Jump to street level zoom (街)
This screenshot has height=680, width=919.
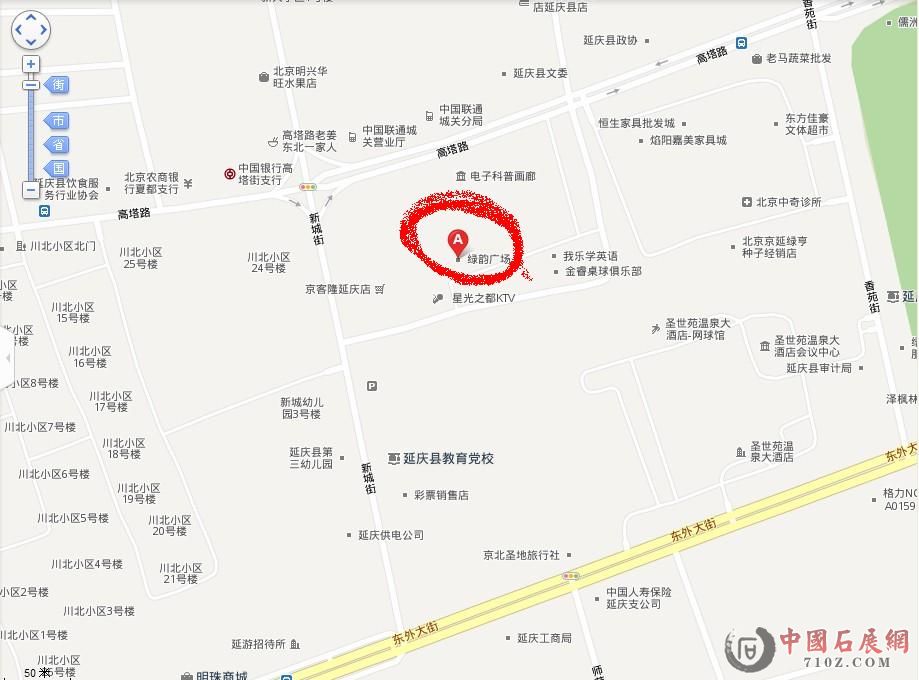(57, 85)
